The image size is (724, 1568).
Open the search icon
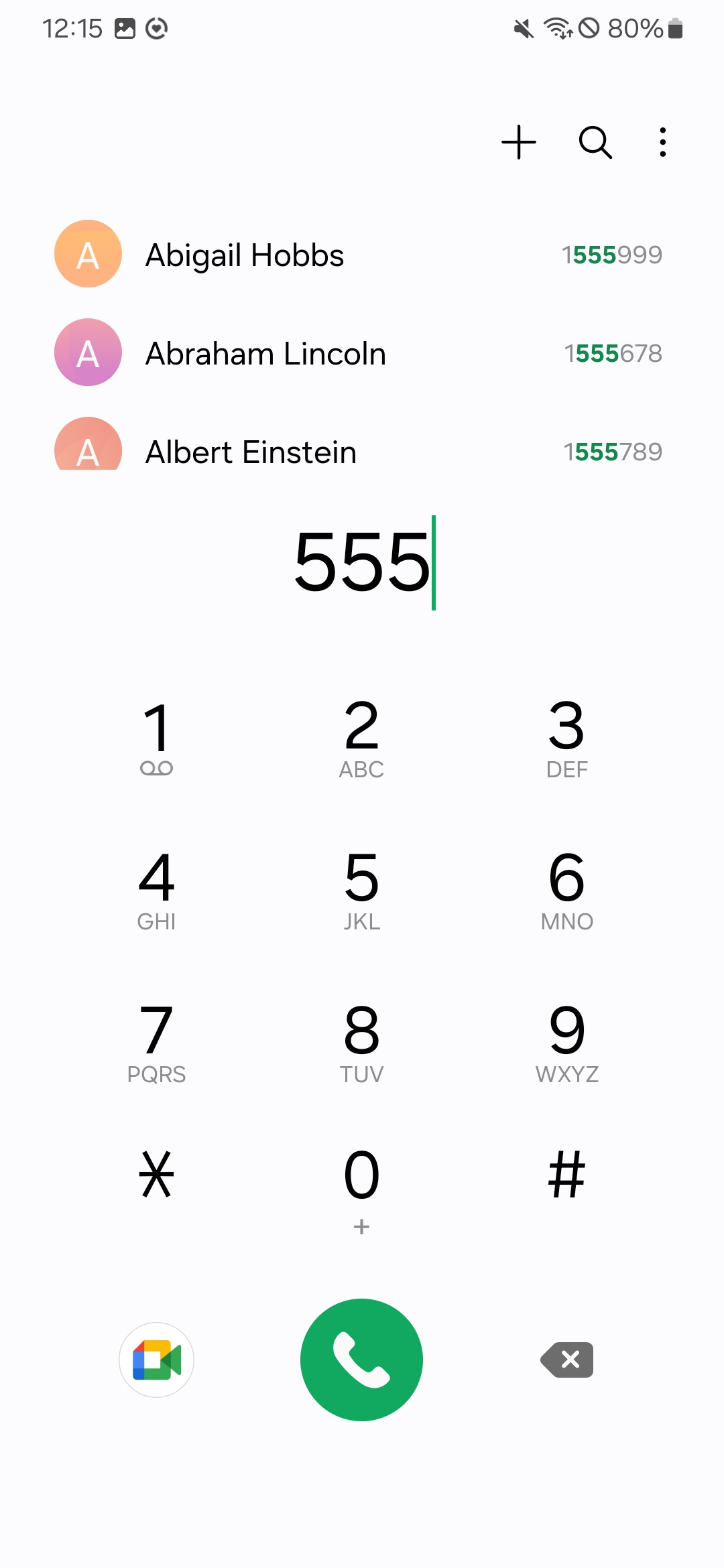(x=595, y=142)
